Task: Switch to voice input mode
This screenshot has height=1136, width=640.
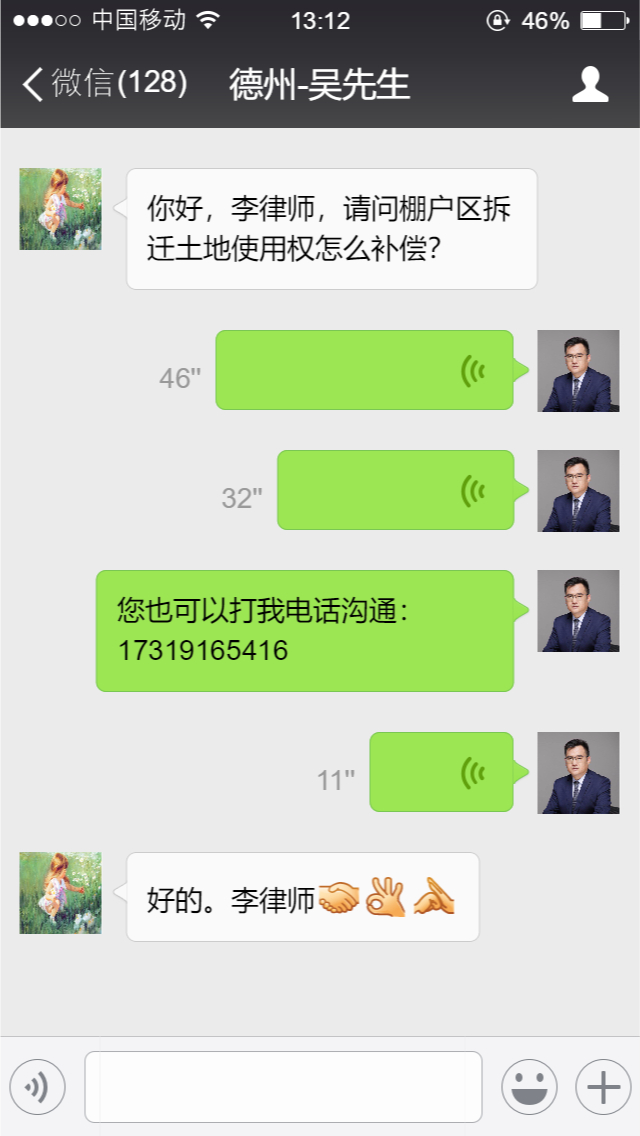Action: [x=37, y=1087]
